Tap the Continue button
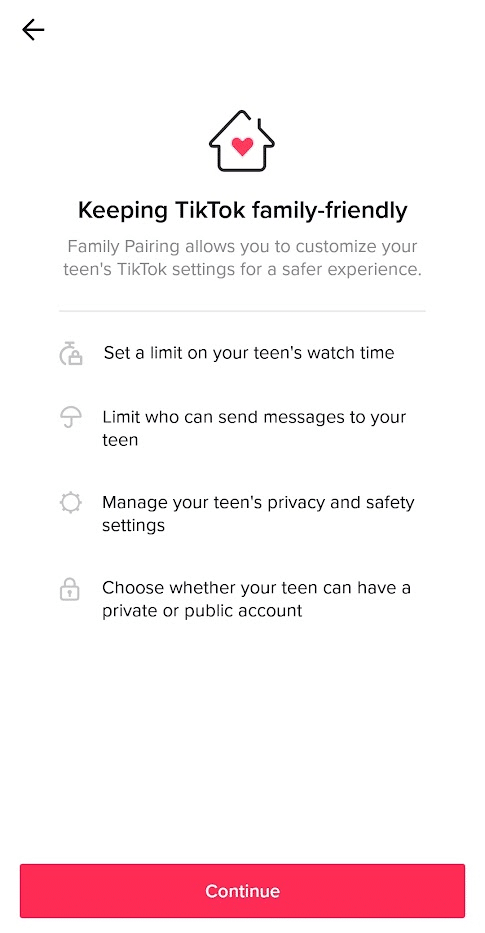The width and height of the screenshot is (485, 933). (242, 890)
